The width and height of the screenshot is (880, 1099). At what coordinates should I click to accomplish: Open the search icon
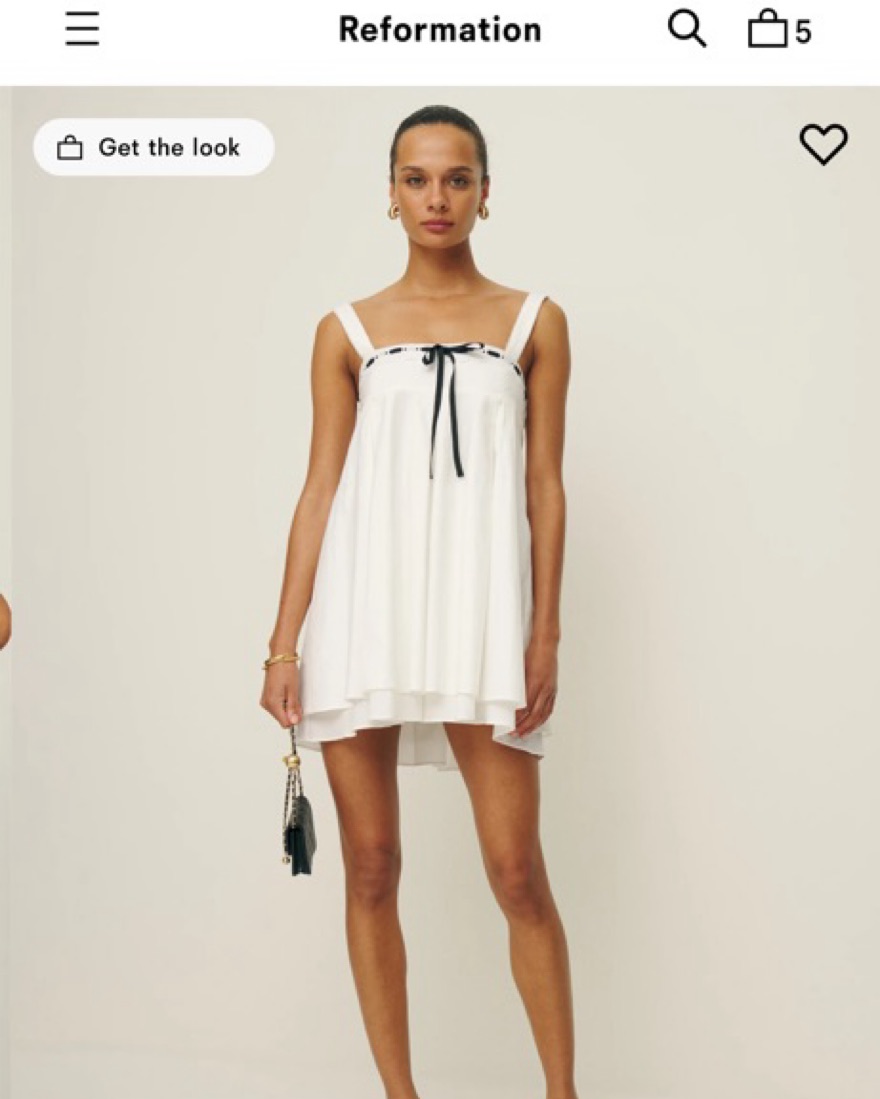point(686,30)
